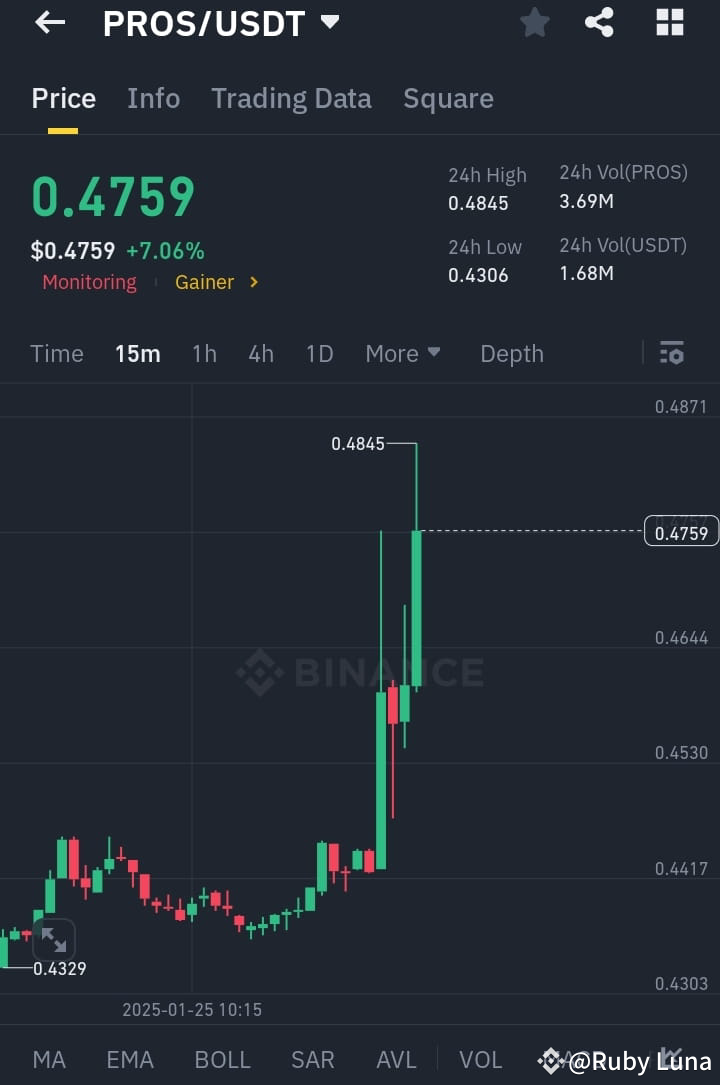This screenshot has width=720, height=1085.
Task: Expand chart to fullscreen with arrows icon
Action: [54, 939]
